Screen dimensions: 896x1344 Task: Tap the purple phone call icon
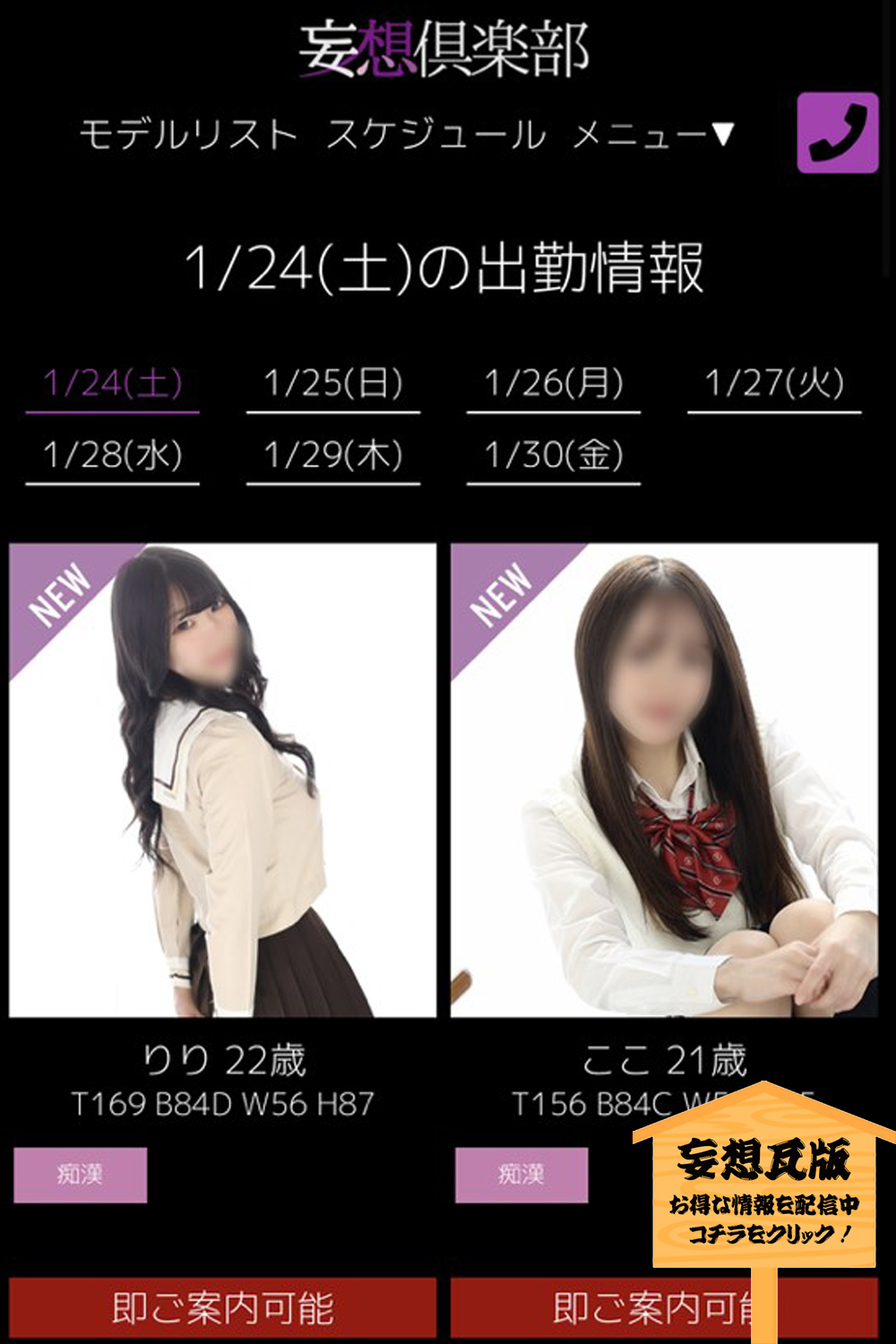click(837, 133)
